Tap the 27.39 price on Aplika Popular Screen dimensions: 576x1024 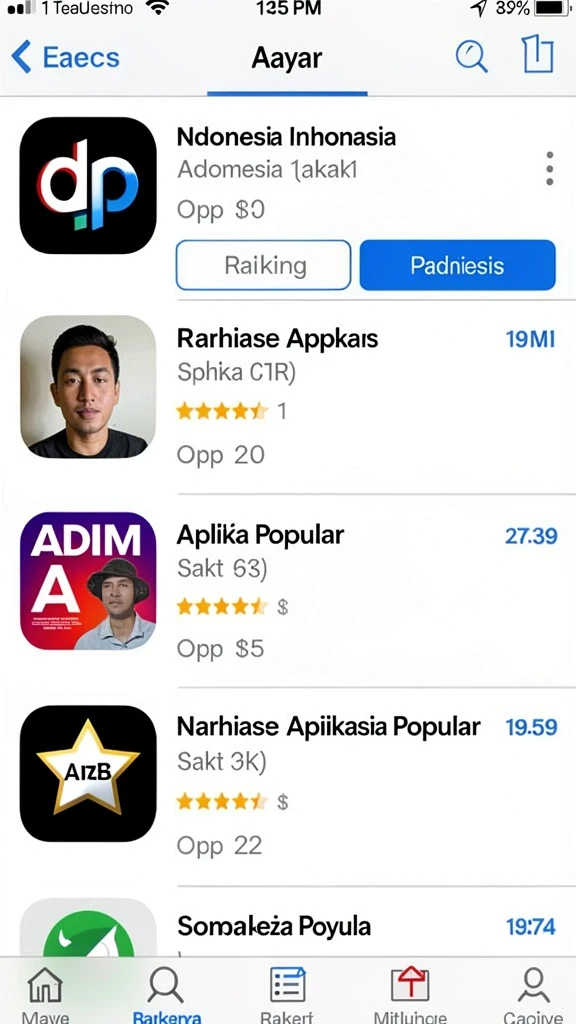click(531, 536)
